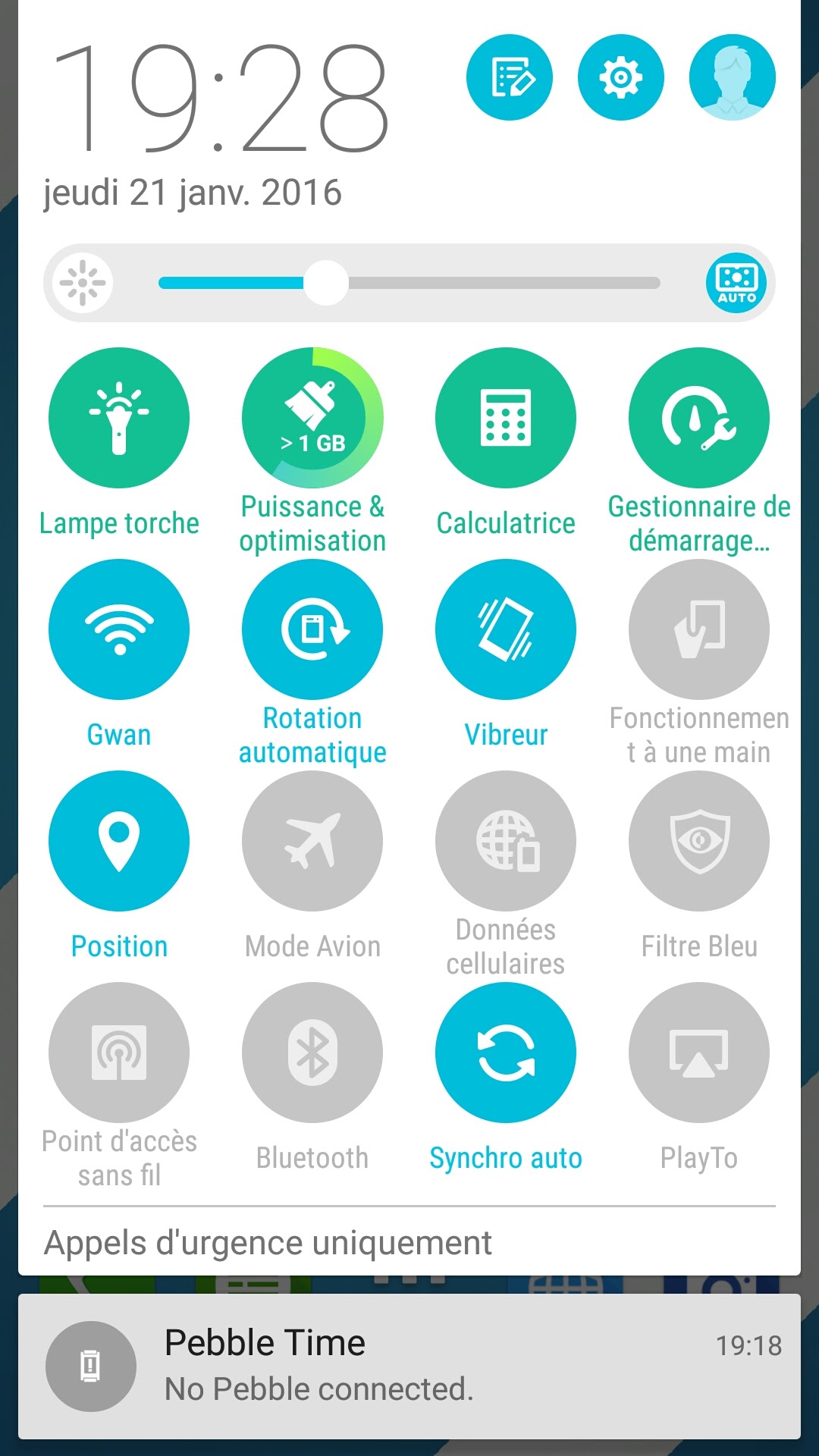
Task: Open the quick settings edit icon
Action: [x=510, y=77]
